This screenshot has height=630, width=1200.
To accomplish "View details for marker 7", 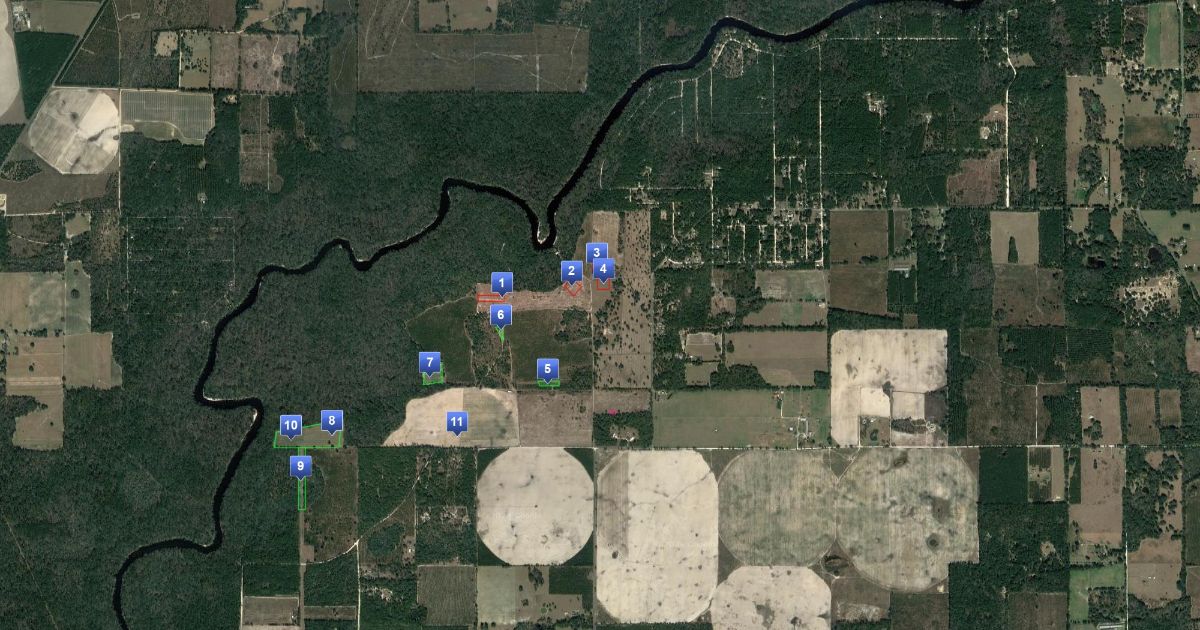I will coord(430,362).
